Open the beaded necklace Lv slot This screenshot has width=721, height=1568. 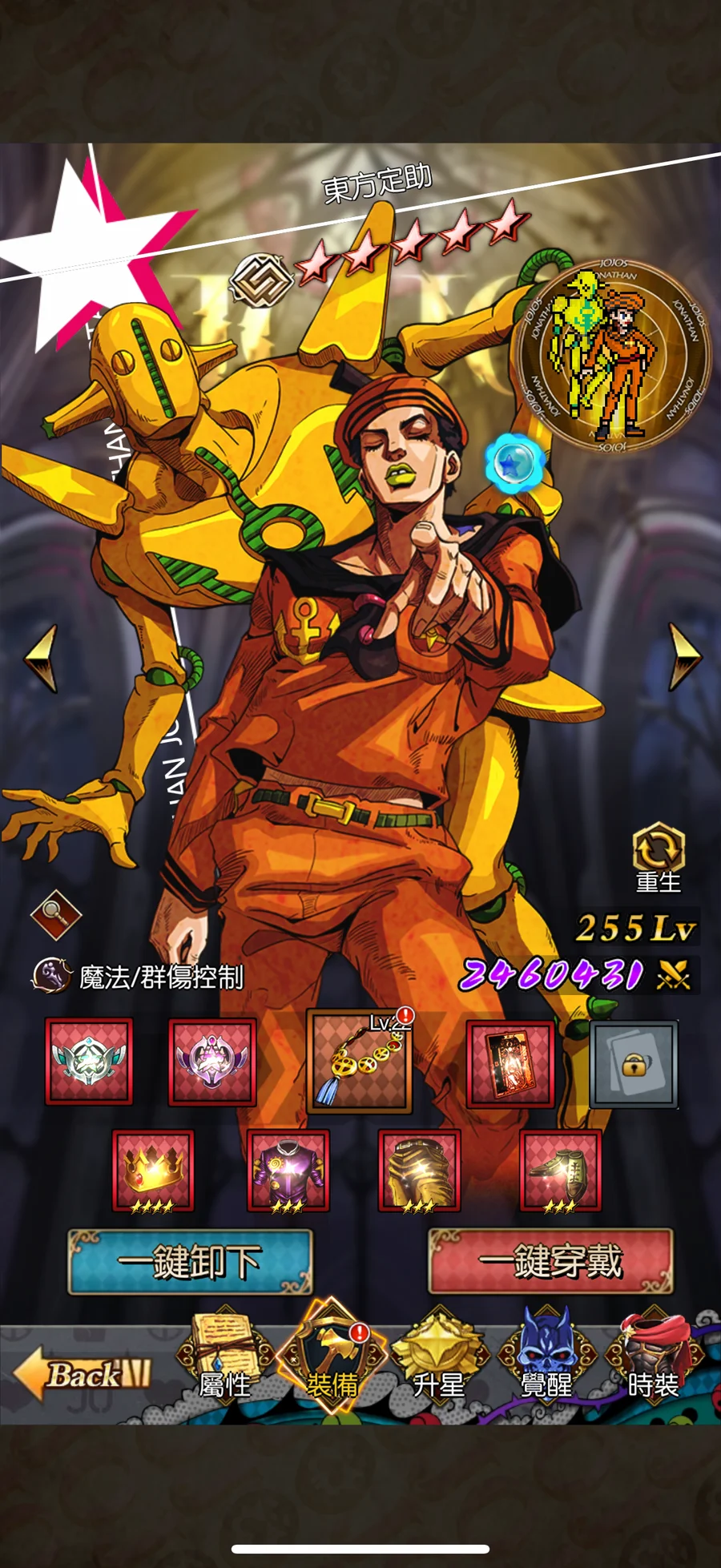[360, 1062]
